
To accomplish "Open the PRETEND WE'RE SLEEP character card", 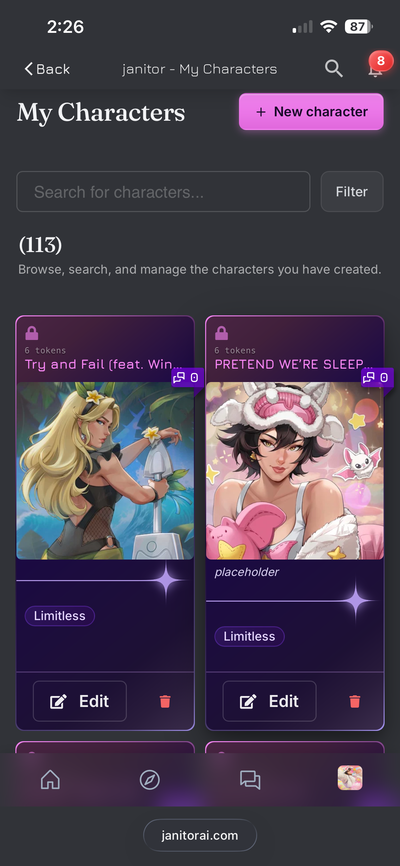I will click(294, 471).
